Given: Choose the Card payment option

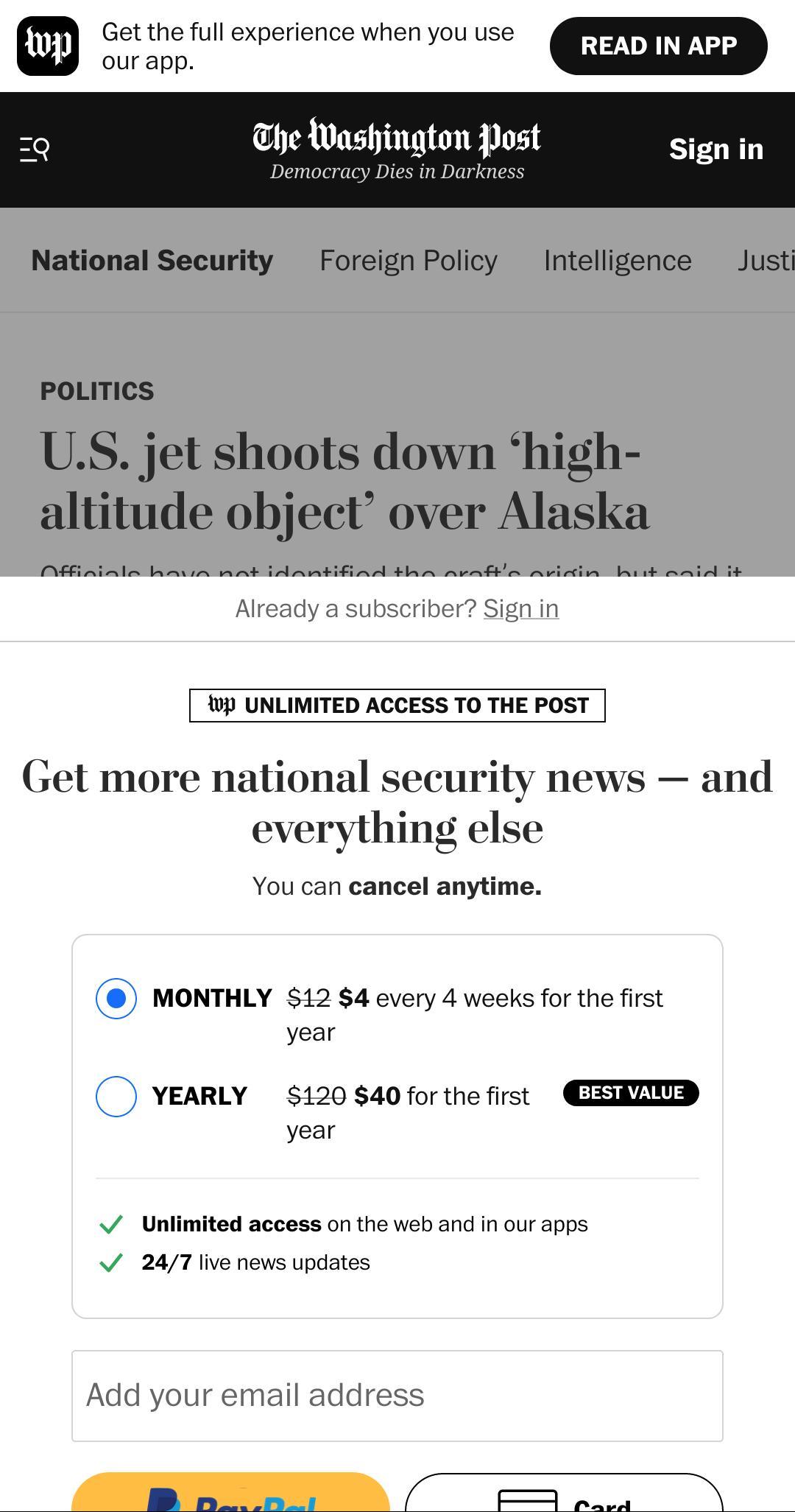Looking at the screenshot, I should pos(565,1499).
